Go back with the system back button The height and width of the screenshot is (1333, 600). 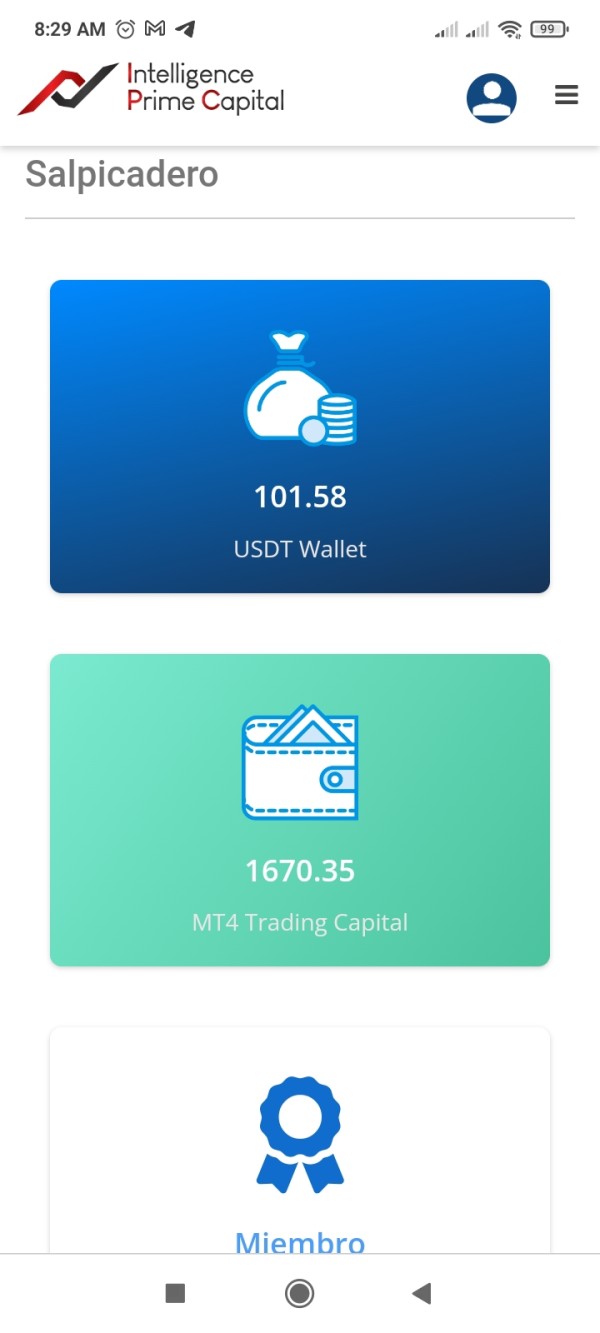tap(421, 1294)
